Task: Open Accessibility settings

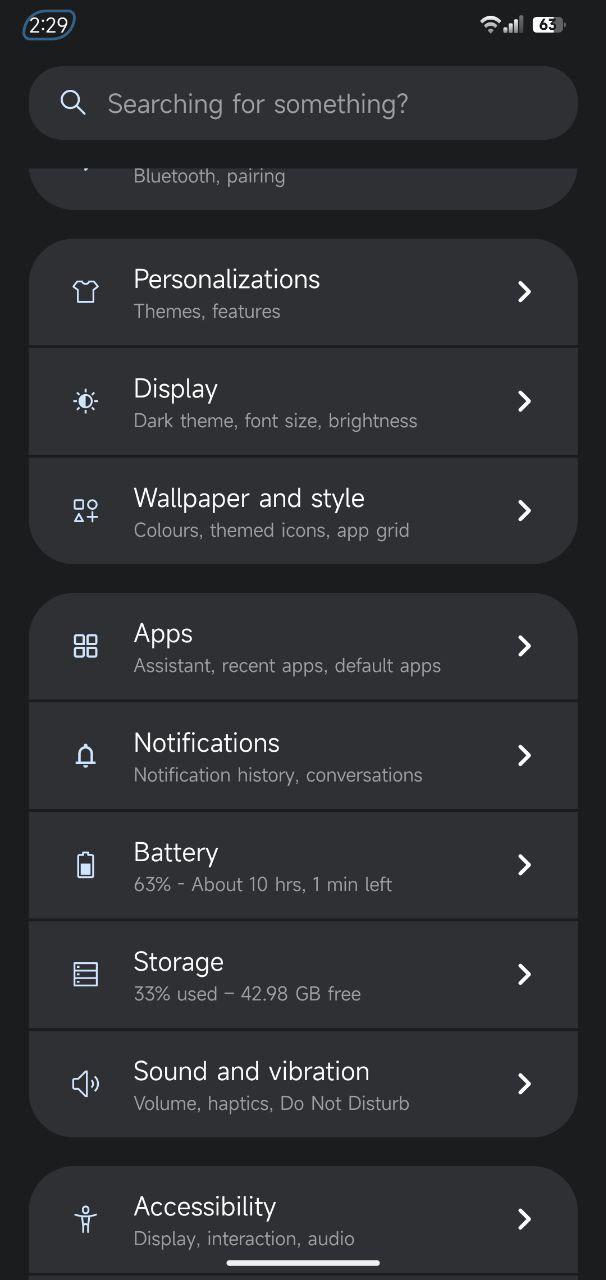Action: tap(303, 1219)
